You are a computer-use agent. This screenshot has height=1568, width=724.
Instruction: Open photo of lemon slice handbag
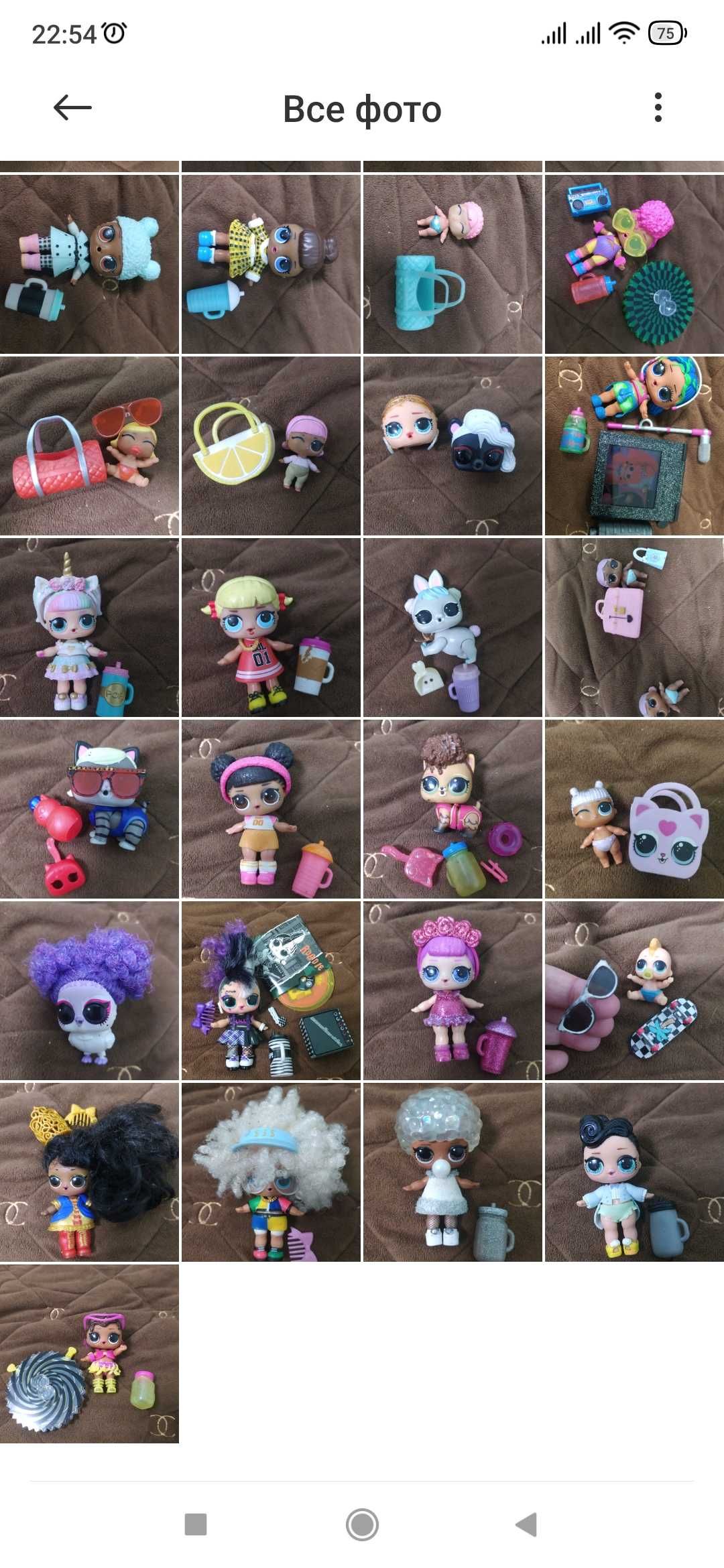271,446
